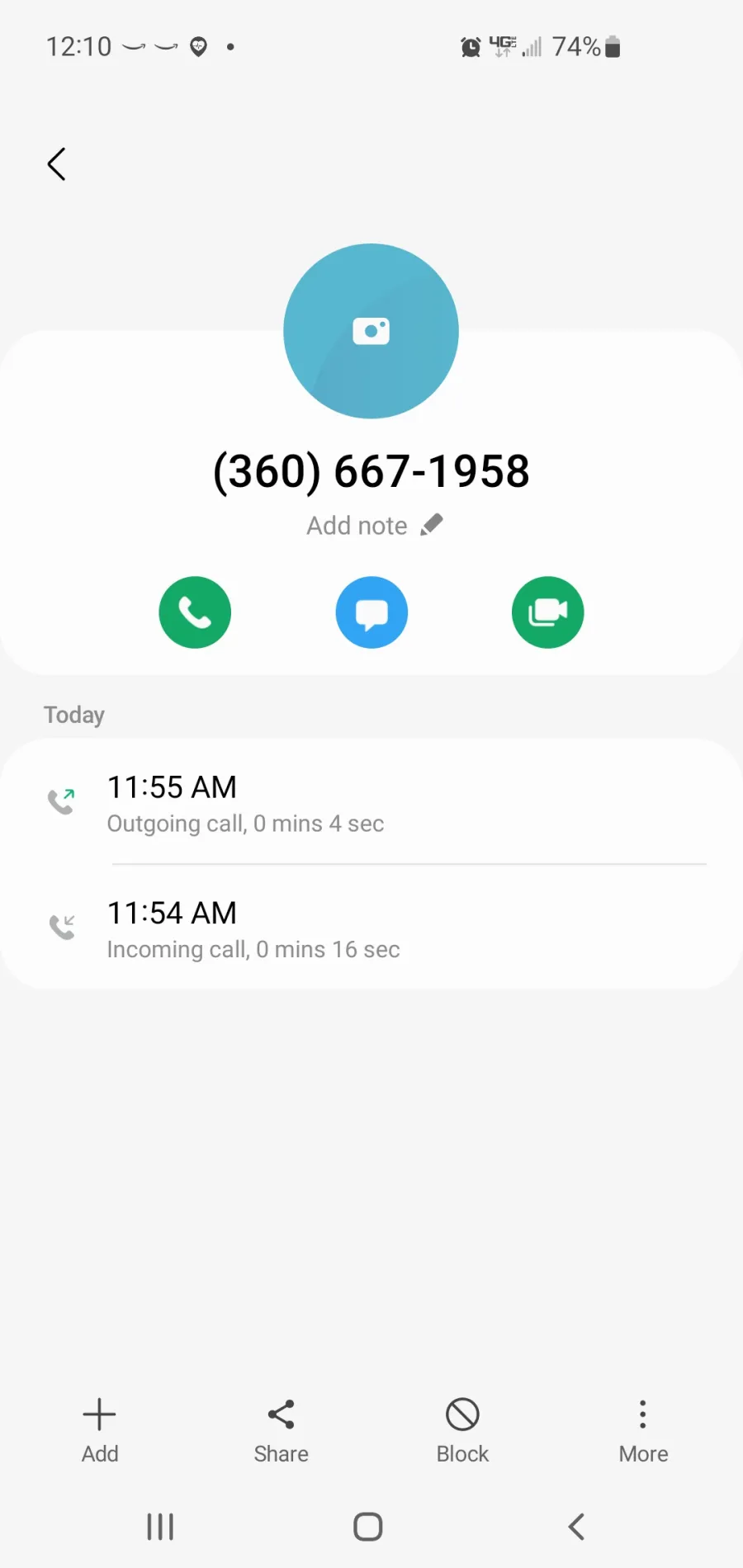Screen dimensions: 743x1568
Task: Open recent apps from the navigation bar
Action: [x=160, y=1527]
